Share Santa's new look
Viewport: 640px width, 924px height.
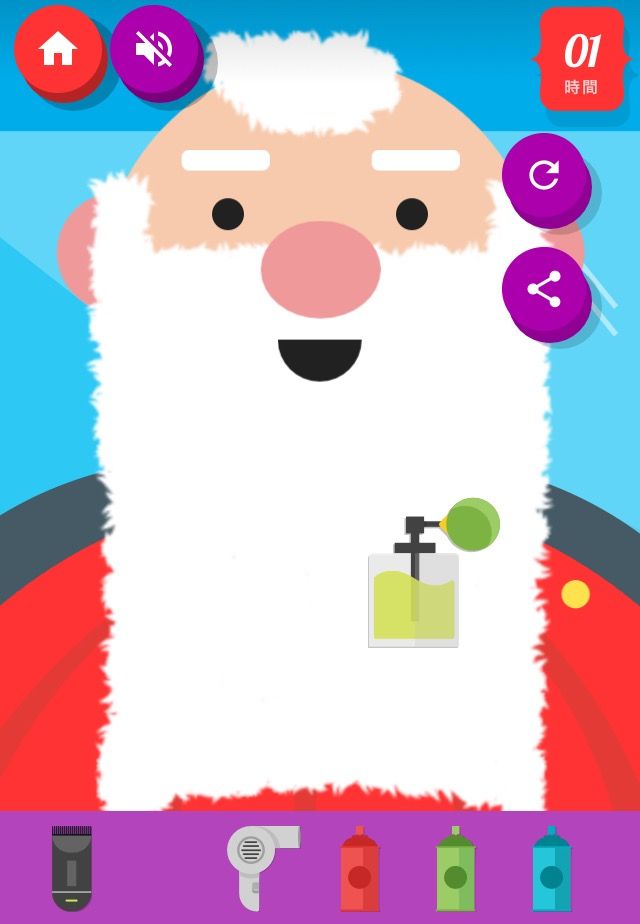click(544, 290)
